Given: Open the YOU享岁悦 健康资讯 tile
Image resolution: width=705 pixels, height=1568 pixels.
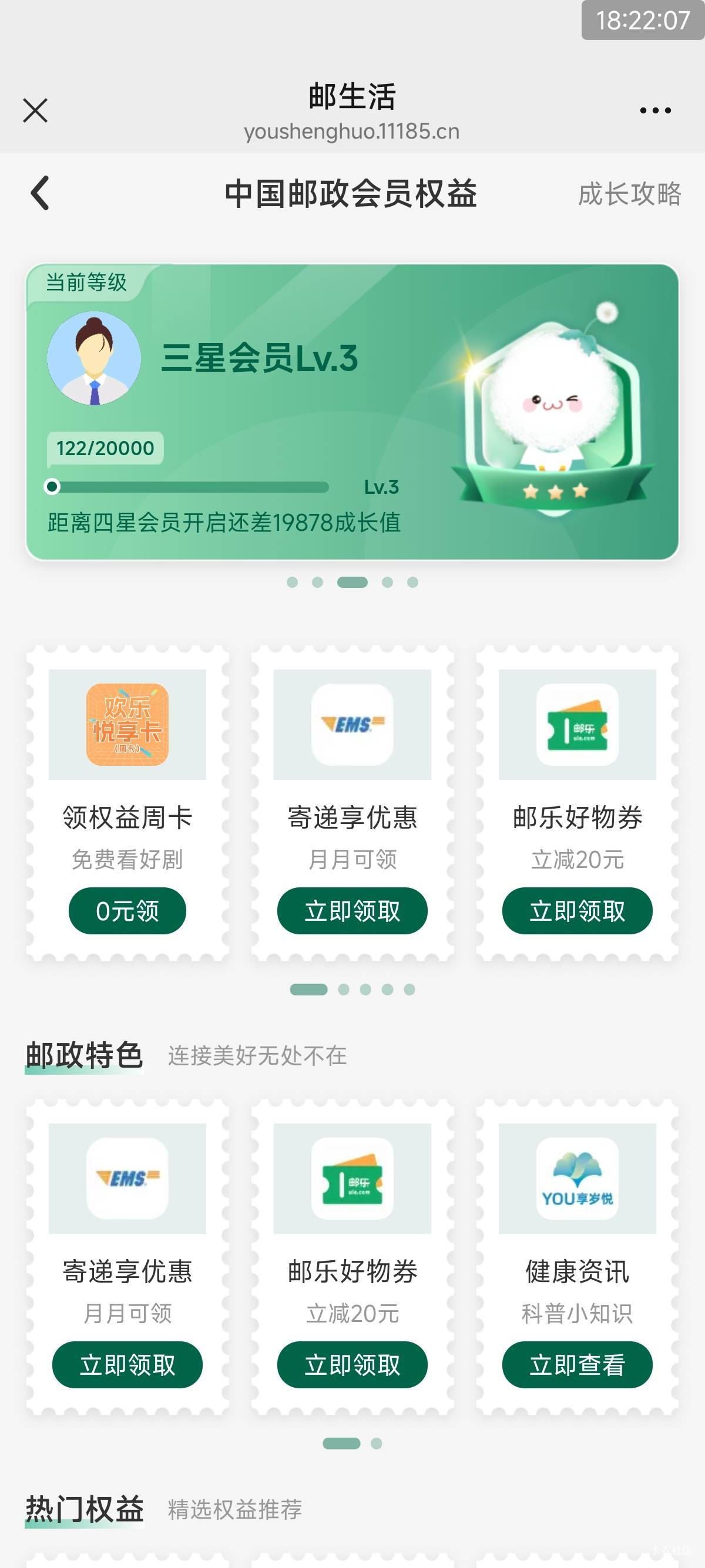Looking at the screenshot, I should (577, 1179).
